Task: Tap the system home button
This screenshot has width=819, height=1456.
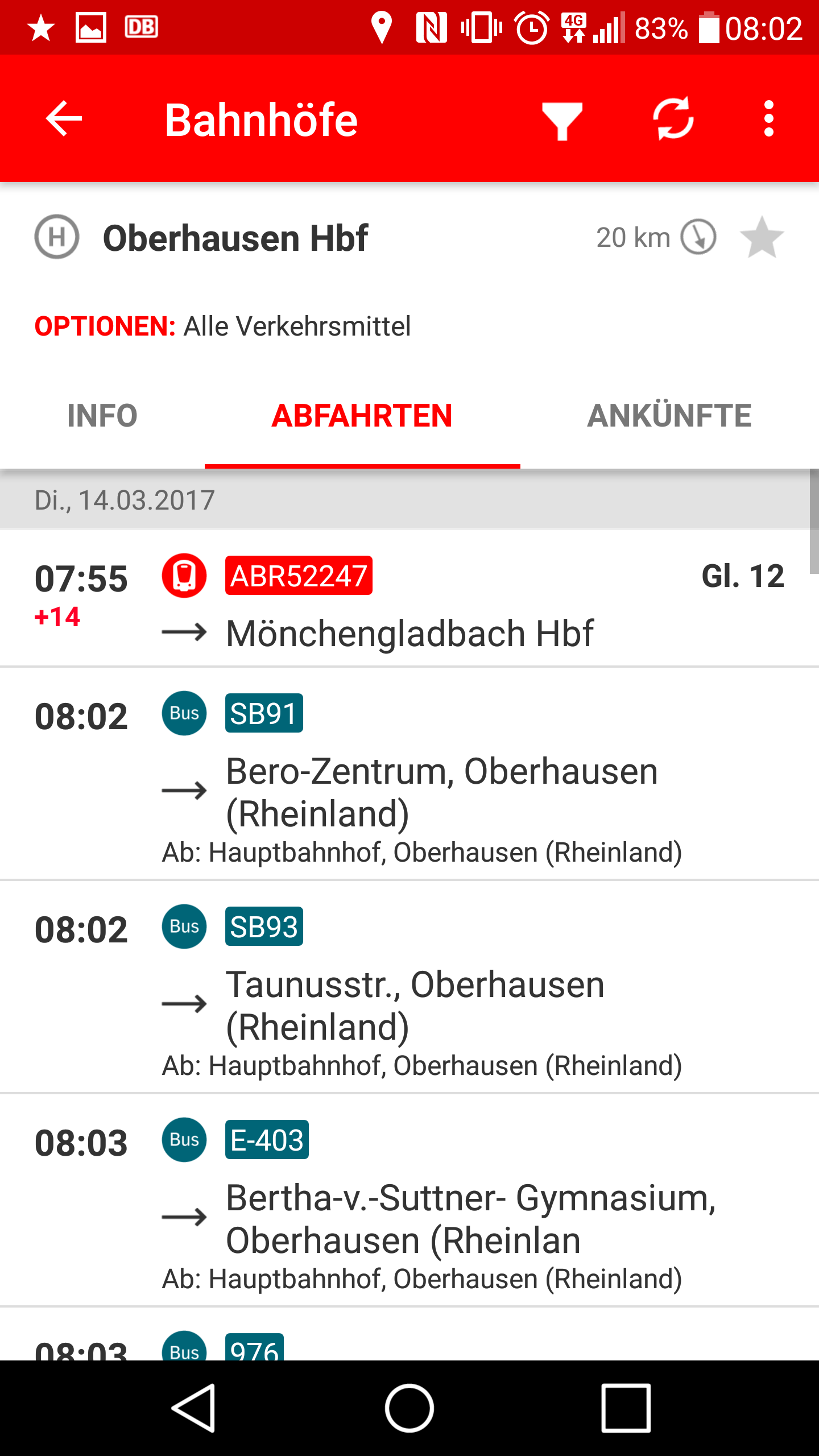Action: tap(409, 1408)
